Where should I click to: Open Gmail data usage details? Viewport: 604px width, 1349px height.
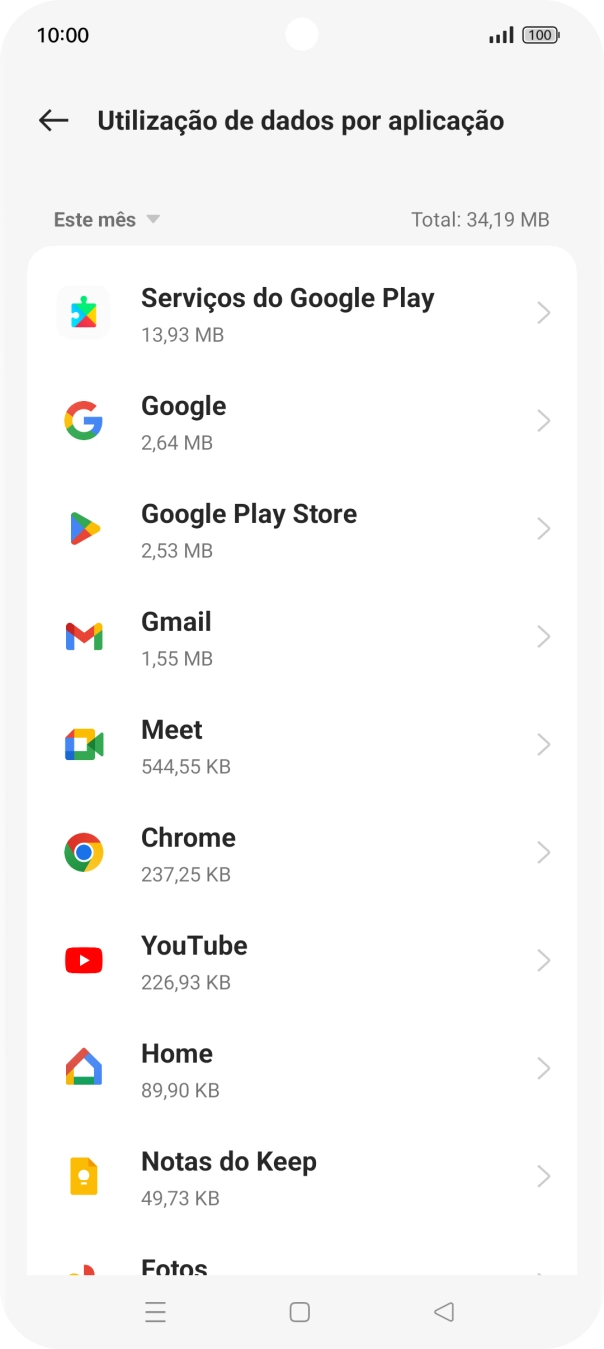click(302, 637)
